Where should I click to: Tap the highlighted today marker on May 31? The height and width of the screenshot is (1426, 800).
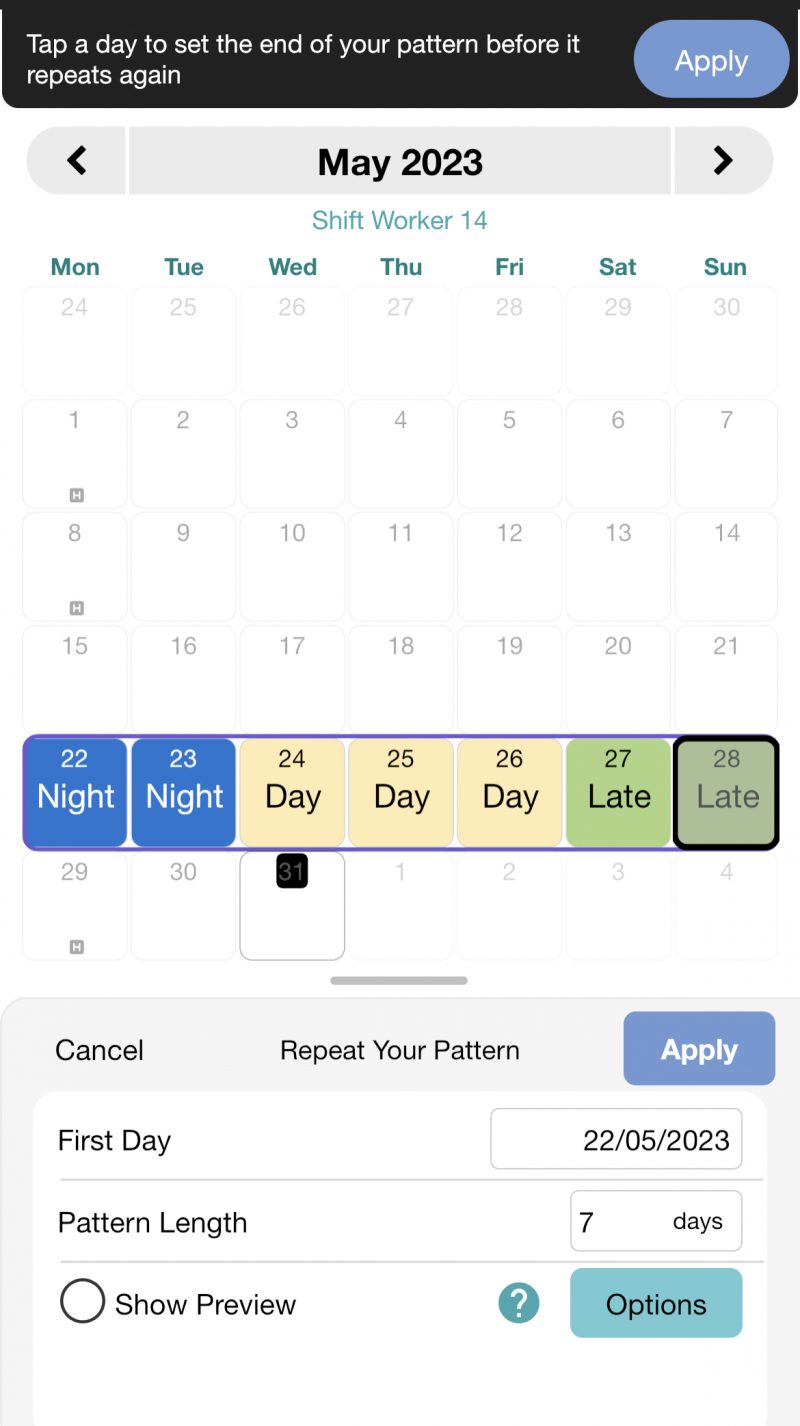291,871
